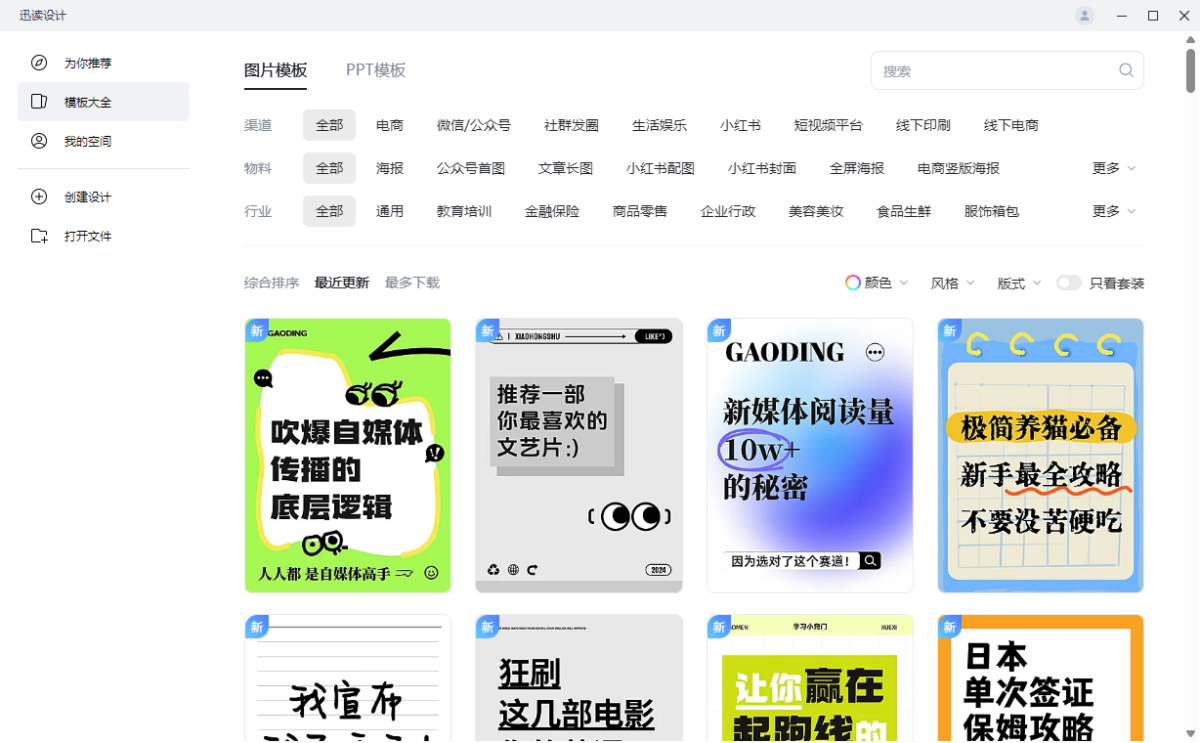This screenshot has width=1200, height=743.
Task: Filter channel by 电商
Action: tap(390, 125)
